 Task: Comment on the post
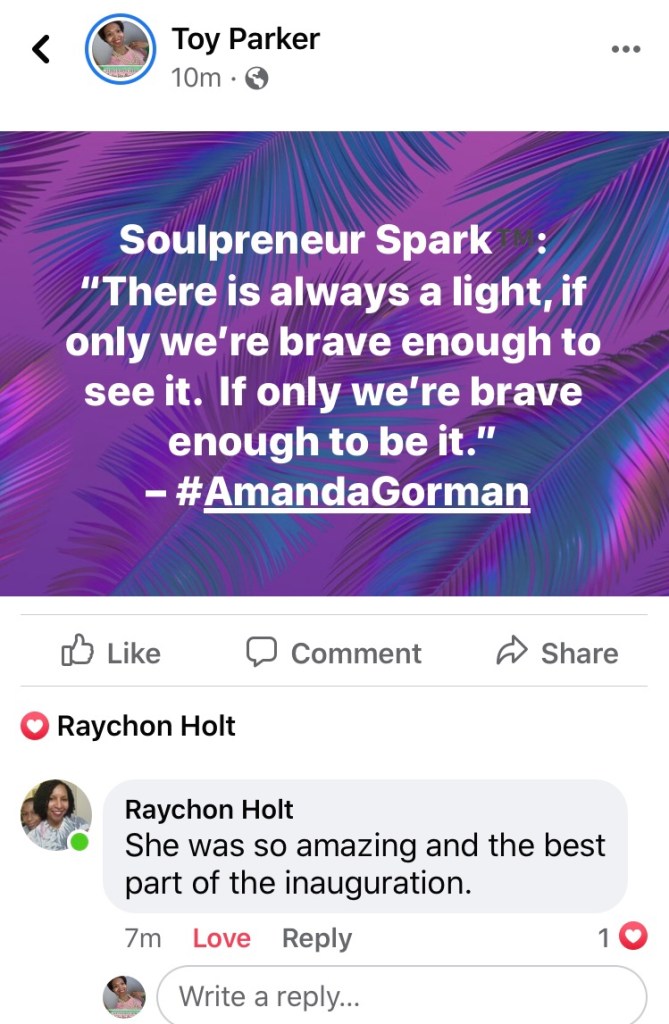333,653
